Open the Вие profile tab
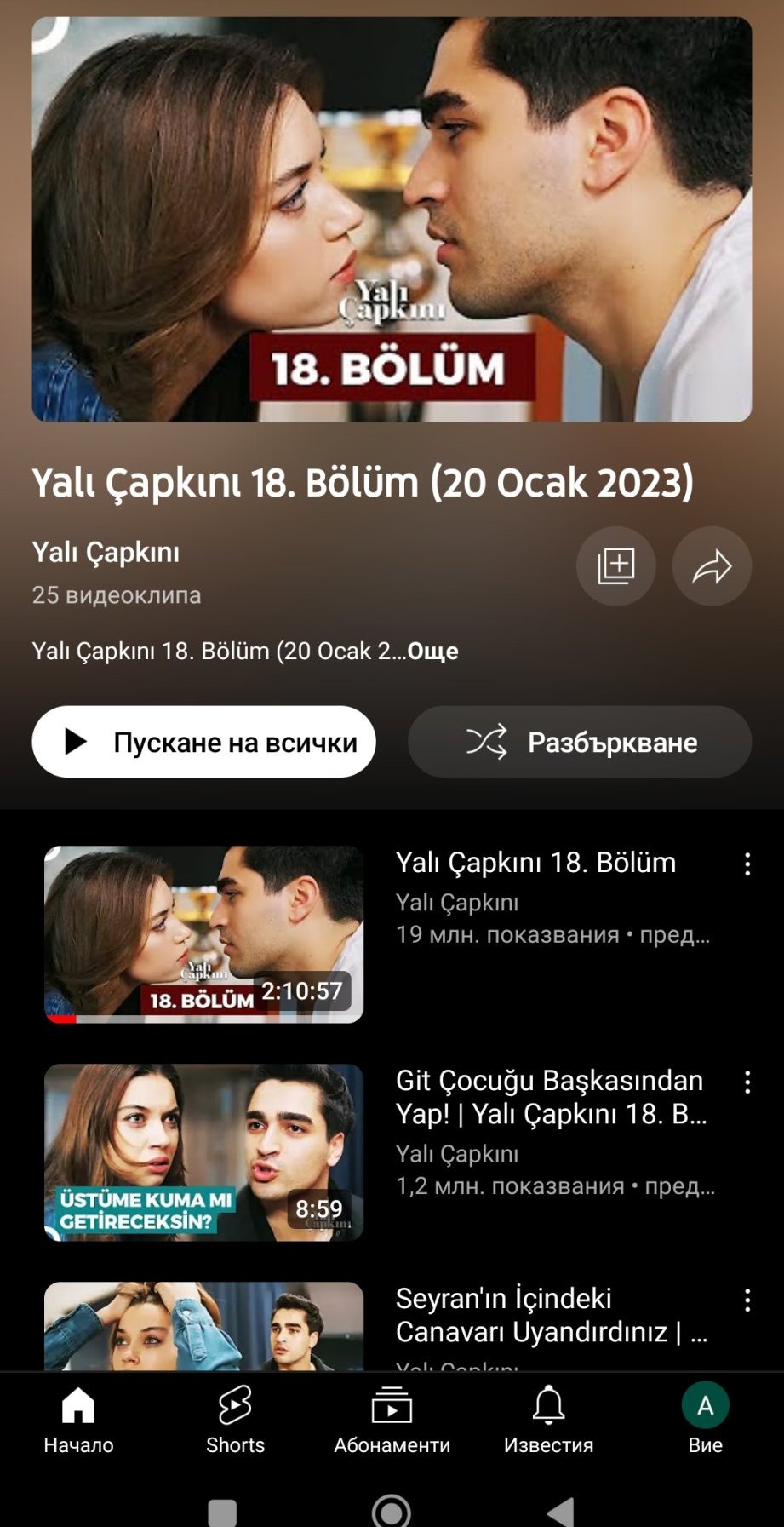784x1527 pixels. [705, 1420]
